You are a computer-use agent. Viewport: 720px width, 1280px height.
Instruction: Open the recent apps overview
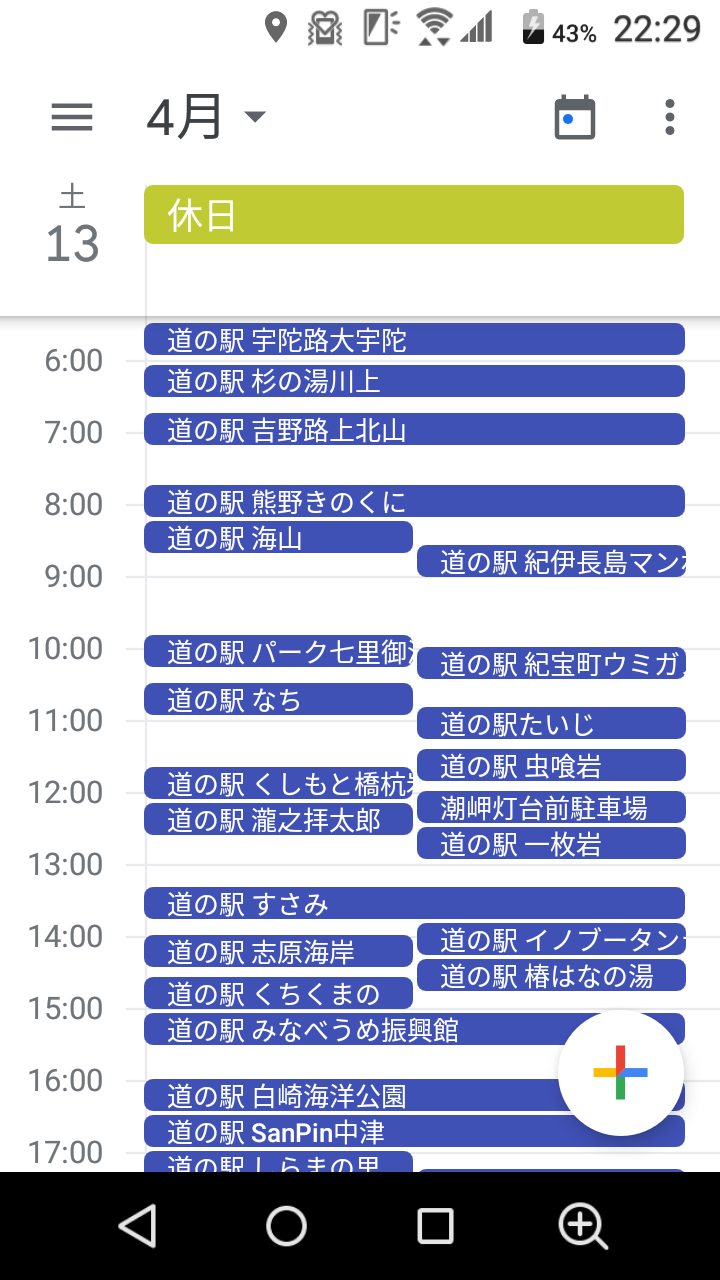point(435,1225)
